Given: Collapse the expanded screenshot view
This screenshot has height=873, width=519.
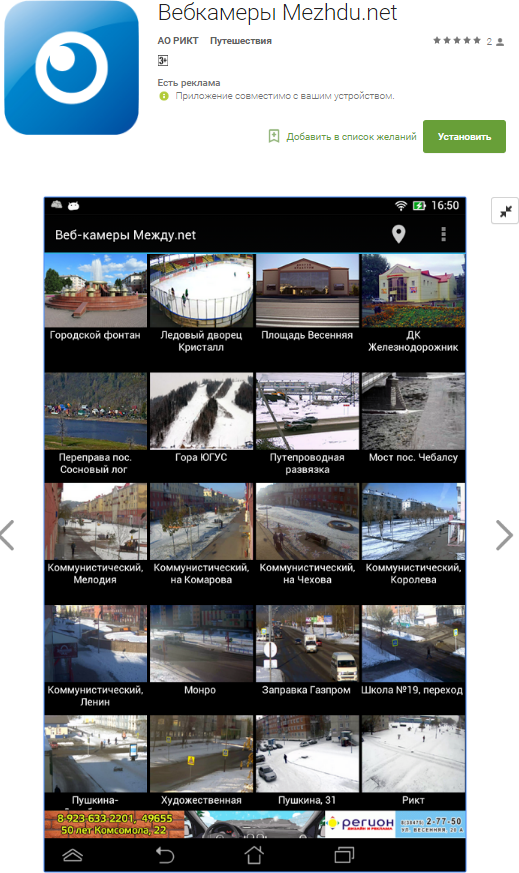Looking at the screenshot, I should click(x=505, y=211).
